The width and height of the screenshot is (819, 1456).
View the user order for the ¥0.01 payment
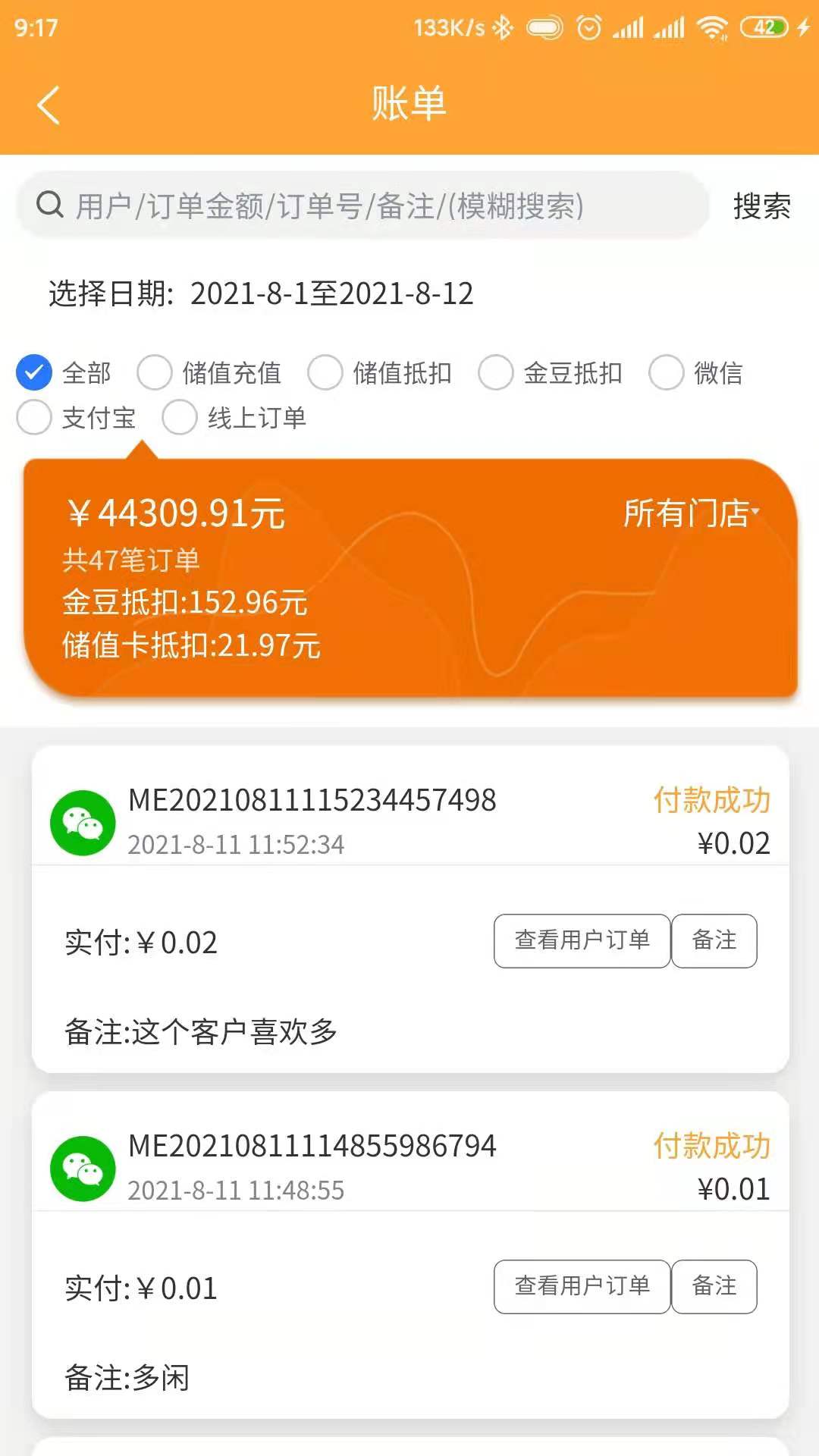click(582, 1286)
